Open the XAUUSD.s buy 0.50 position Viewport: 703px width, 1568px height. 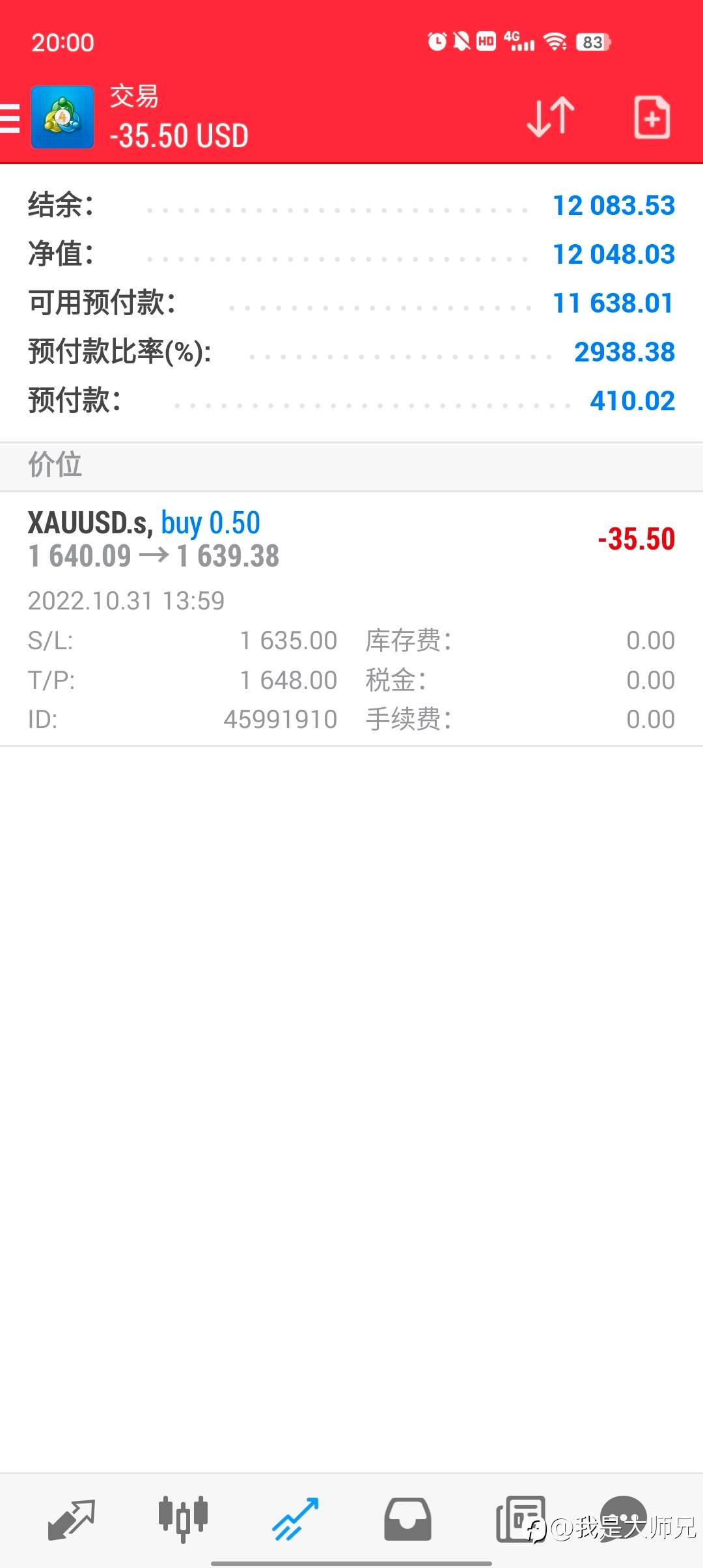coord(351,619)
